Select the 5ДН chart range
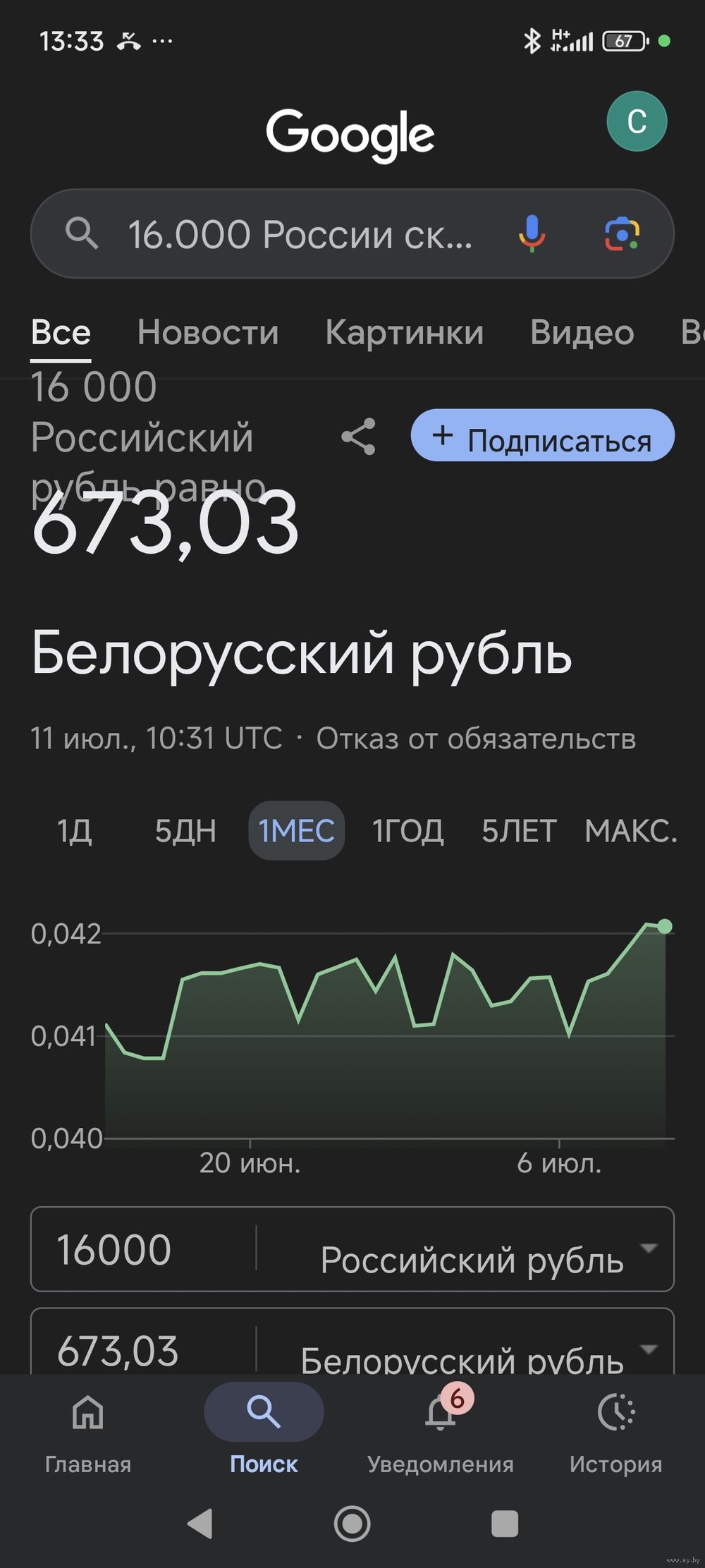The width and height of the screenshot is (705, 1568). [185, 831]
